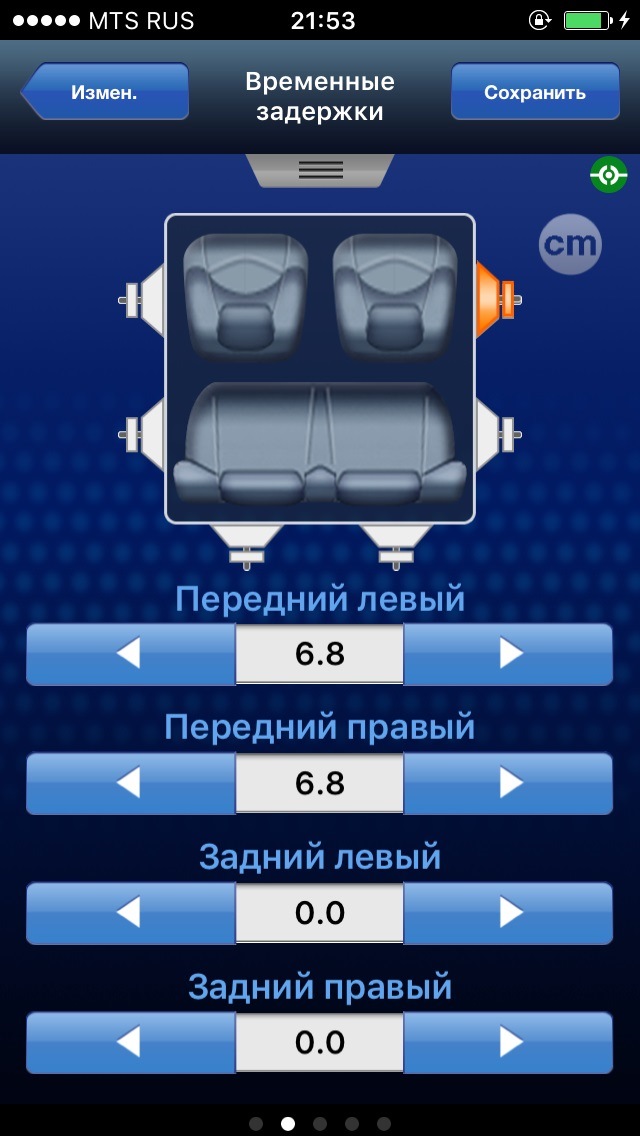Viewport: 640px width, 1136px height.
Task: Select the front left speaker
Action: tap(143, 299)
